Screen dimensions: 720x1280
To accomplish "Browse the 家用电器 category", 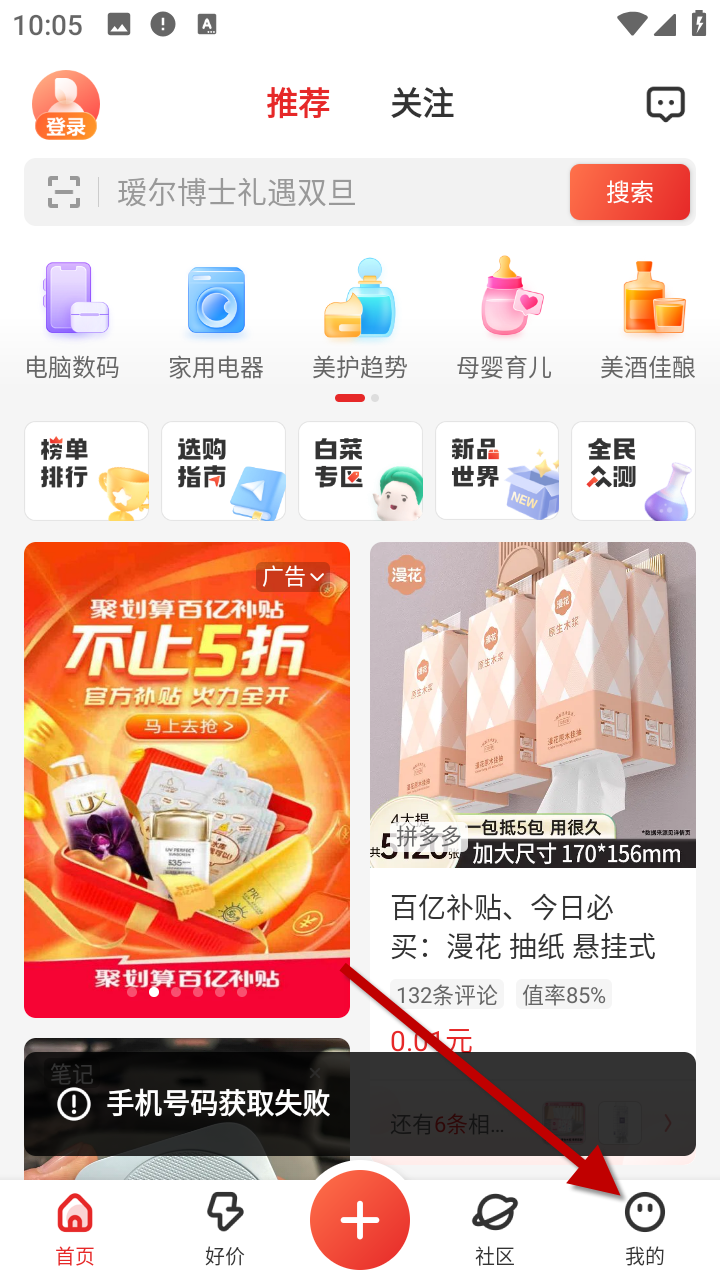I will [x=216, y=320].
